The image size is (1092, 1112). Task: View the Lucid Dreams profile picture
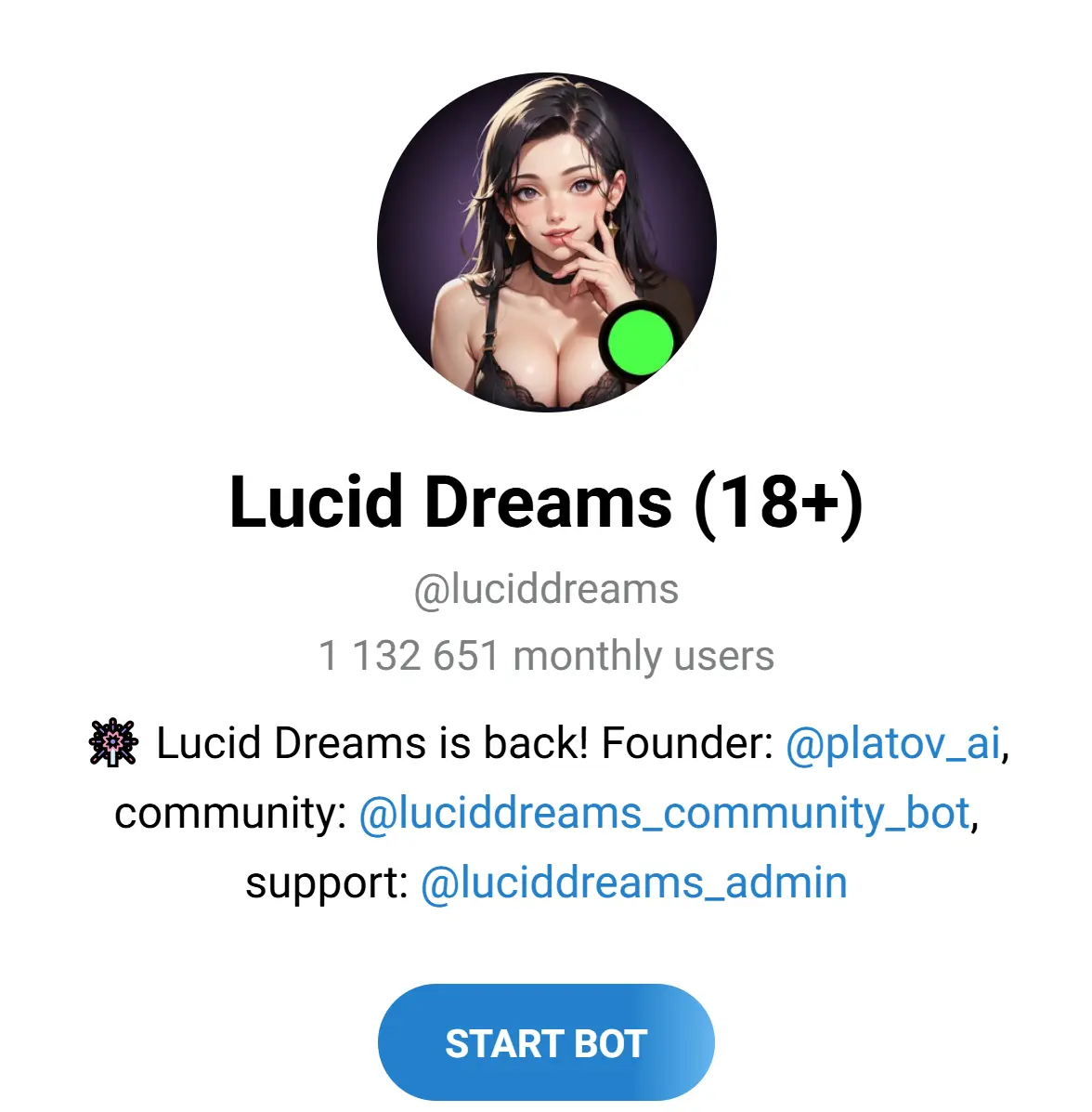coord(547,242)
